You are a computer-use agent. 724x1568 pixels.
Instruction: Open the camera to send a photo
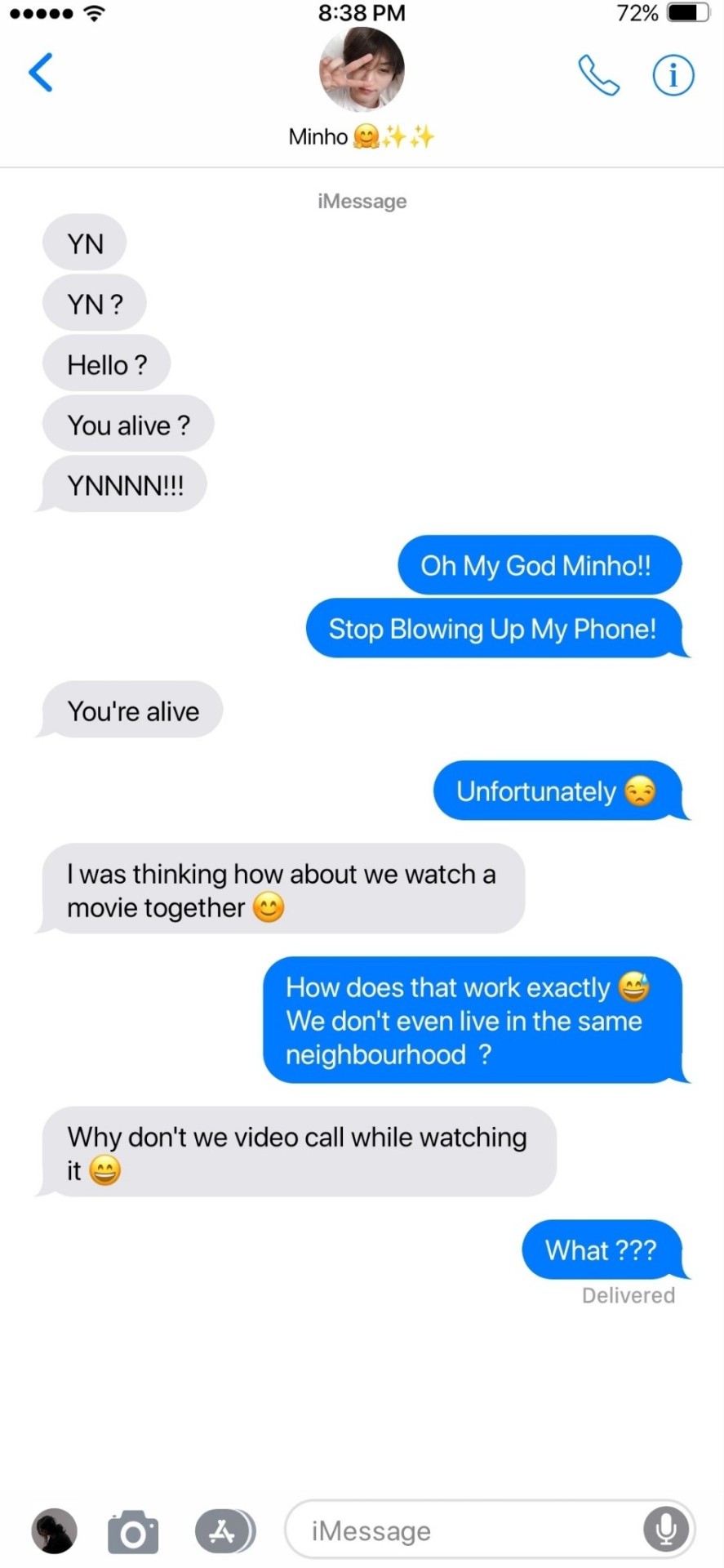[x=133, y=1531]
